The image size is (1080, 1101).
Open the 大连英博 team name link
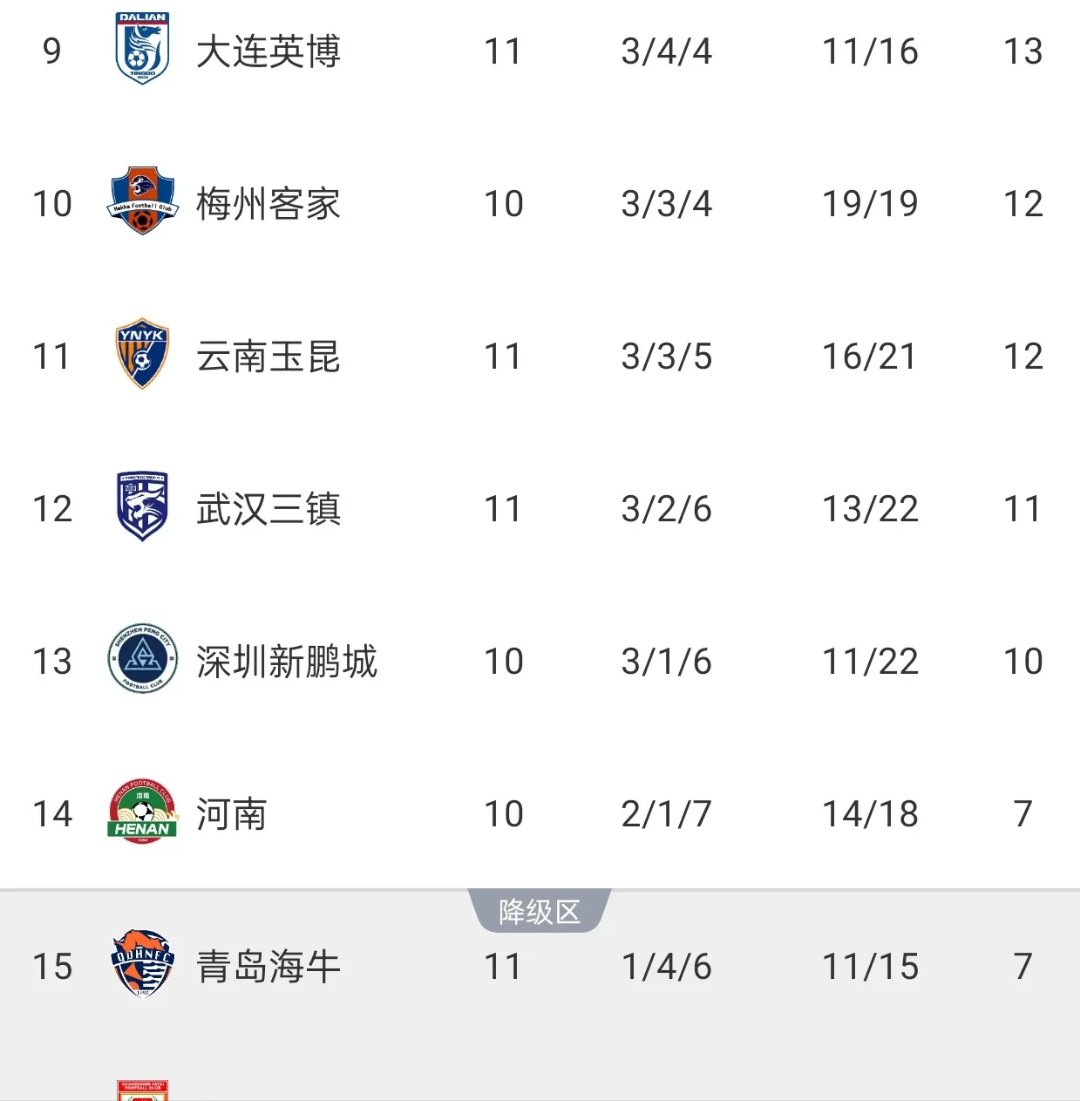coord(267,51)
